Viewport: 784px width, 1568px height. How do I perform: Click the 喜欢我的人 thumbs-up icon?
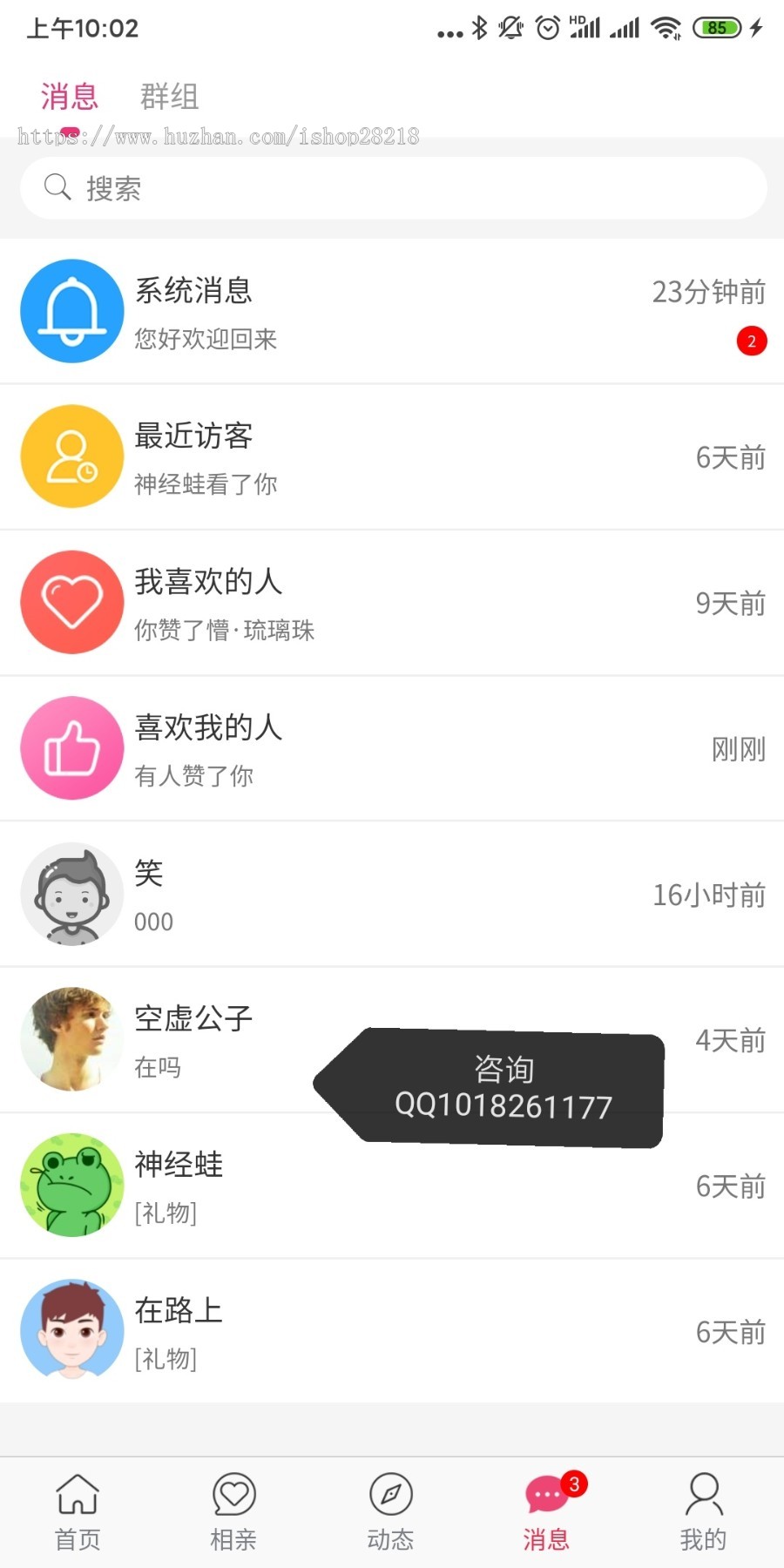[72, 747]
